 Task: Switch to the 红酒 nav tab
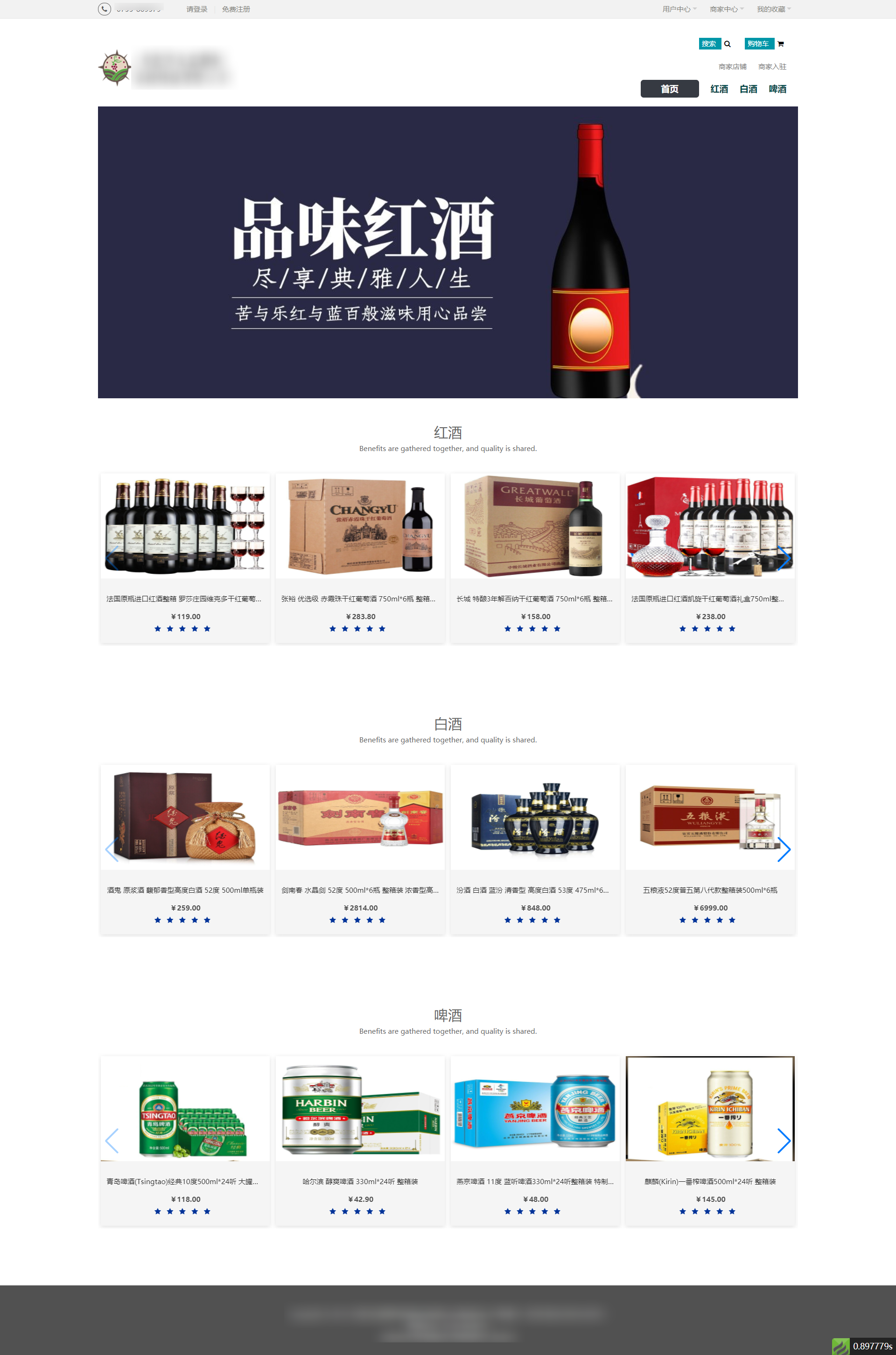[x=719, y=89]
